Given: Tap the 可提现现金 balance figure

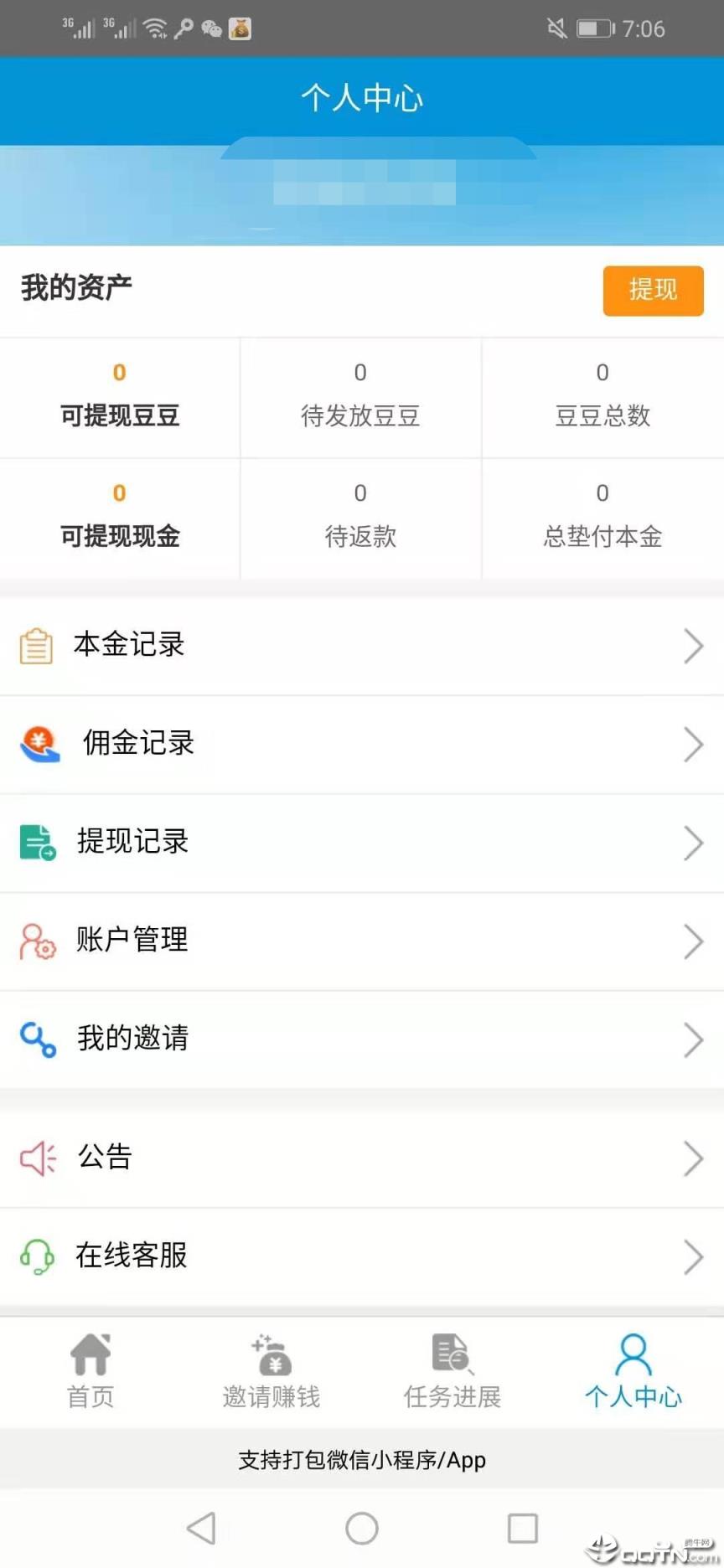Looking at the screenshot, I should [119, 493].
